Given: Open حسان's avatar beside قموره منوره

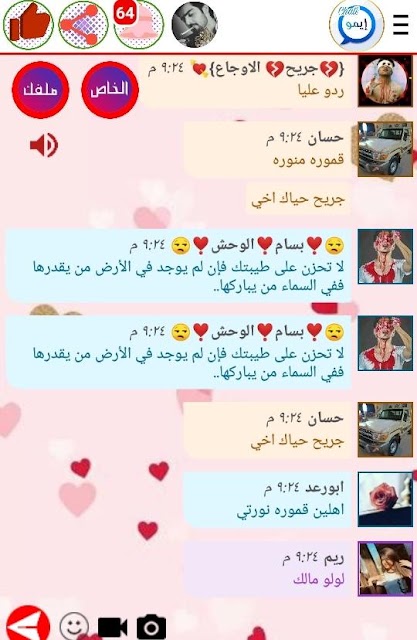Looking at the screenshot, I should point(385,149).
